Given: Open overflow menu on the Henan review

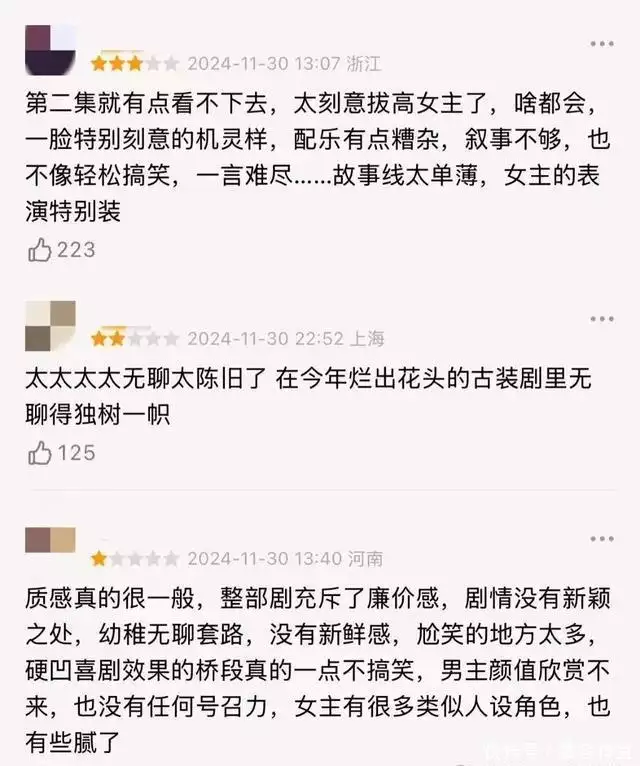Looking at the screenshot, I should tap(601, 538).
